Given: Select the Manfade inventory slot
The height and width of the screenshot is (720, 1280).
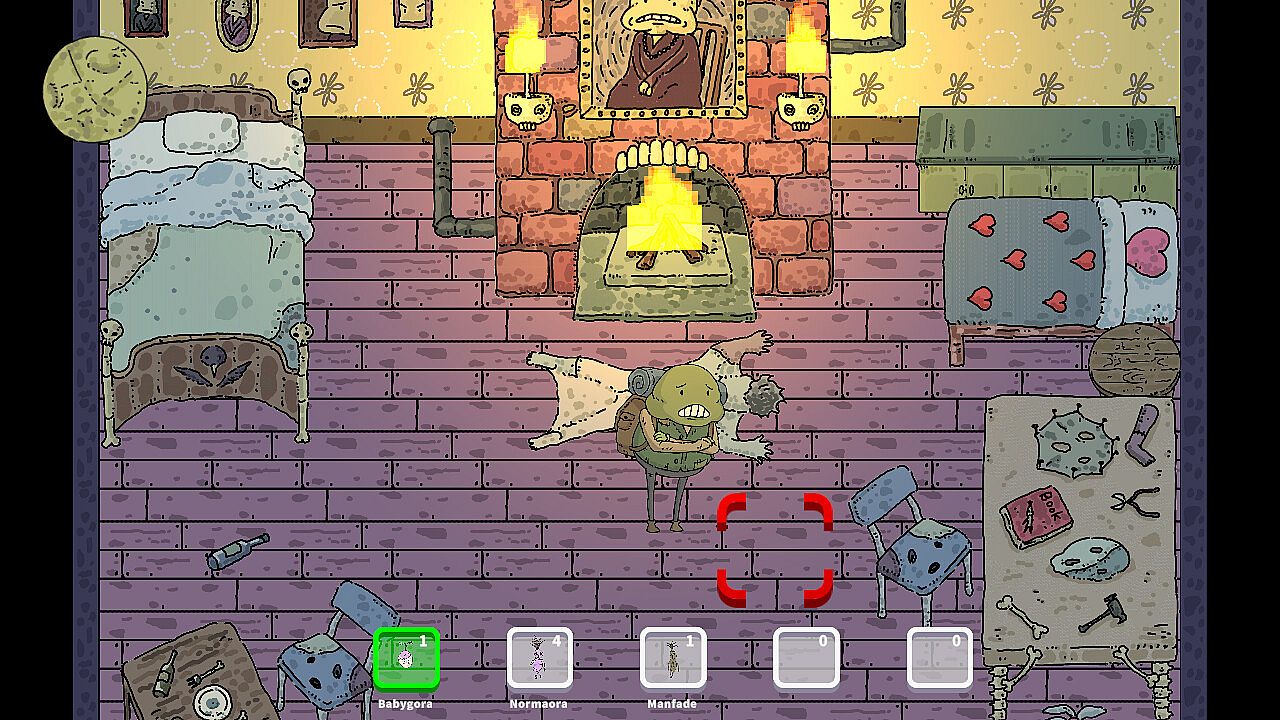Looking at the screenshot, I should pos(672,658).
